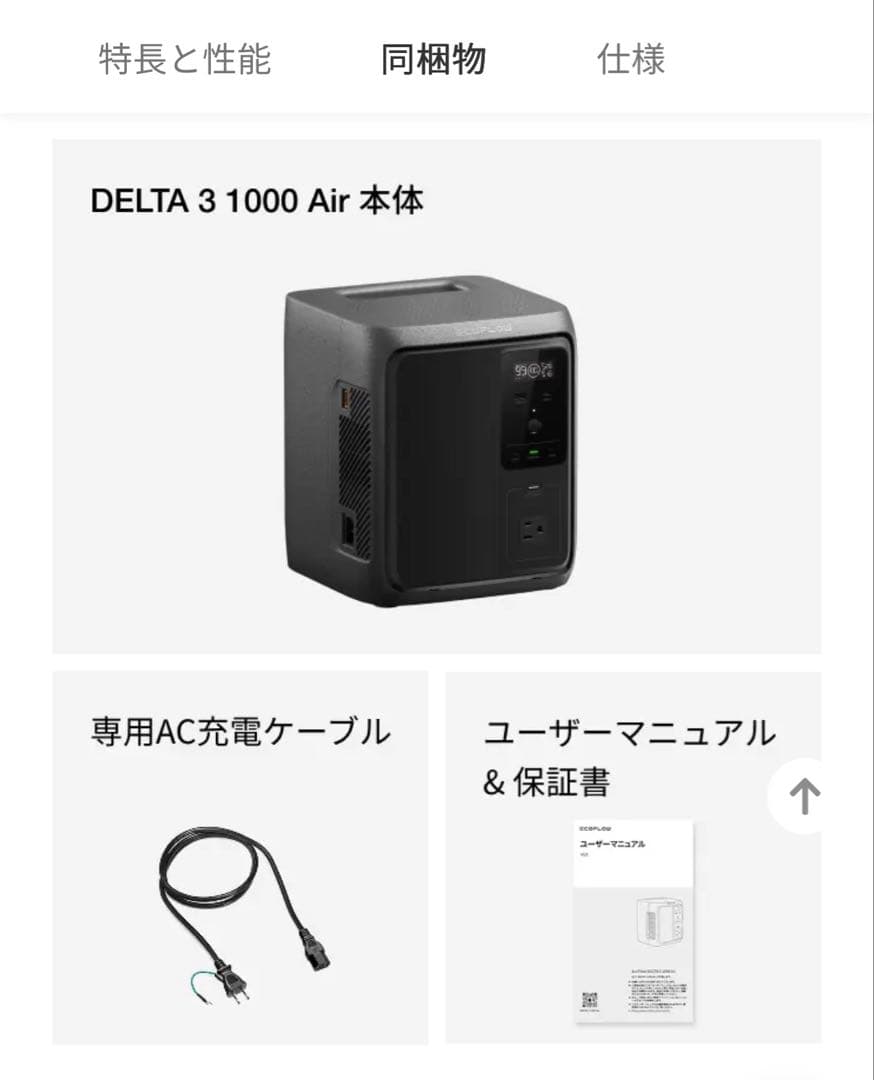
Task: Select the 同梱物 tab
Action: click(x=434, y=60)
